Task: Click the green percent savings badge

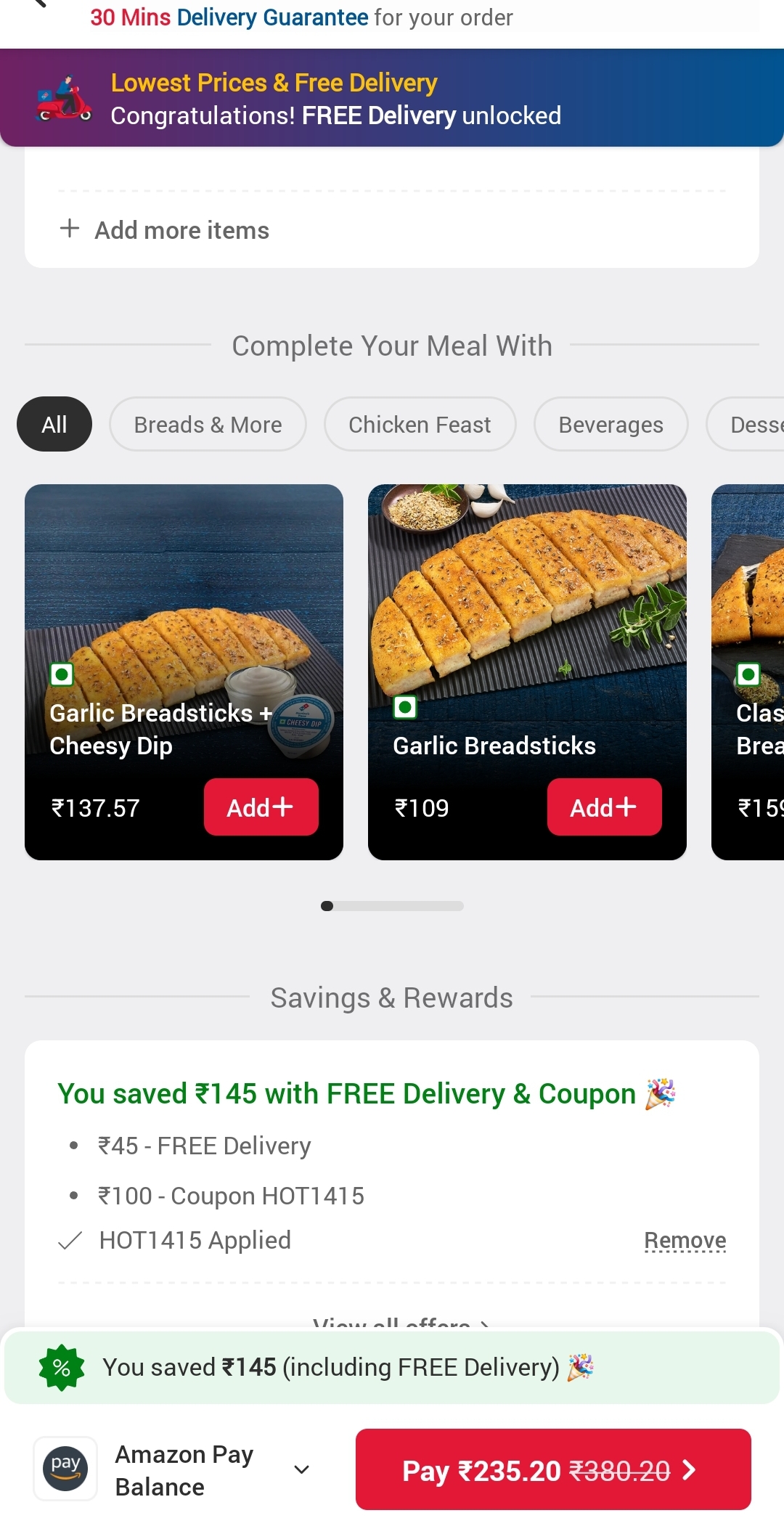Action: [x=62, y=1366]
